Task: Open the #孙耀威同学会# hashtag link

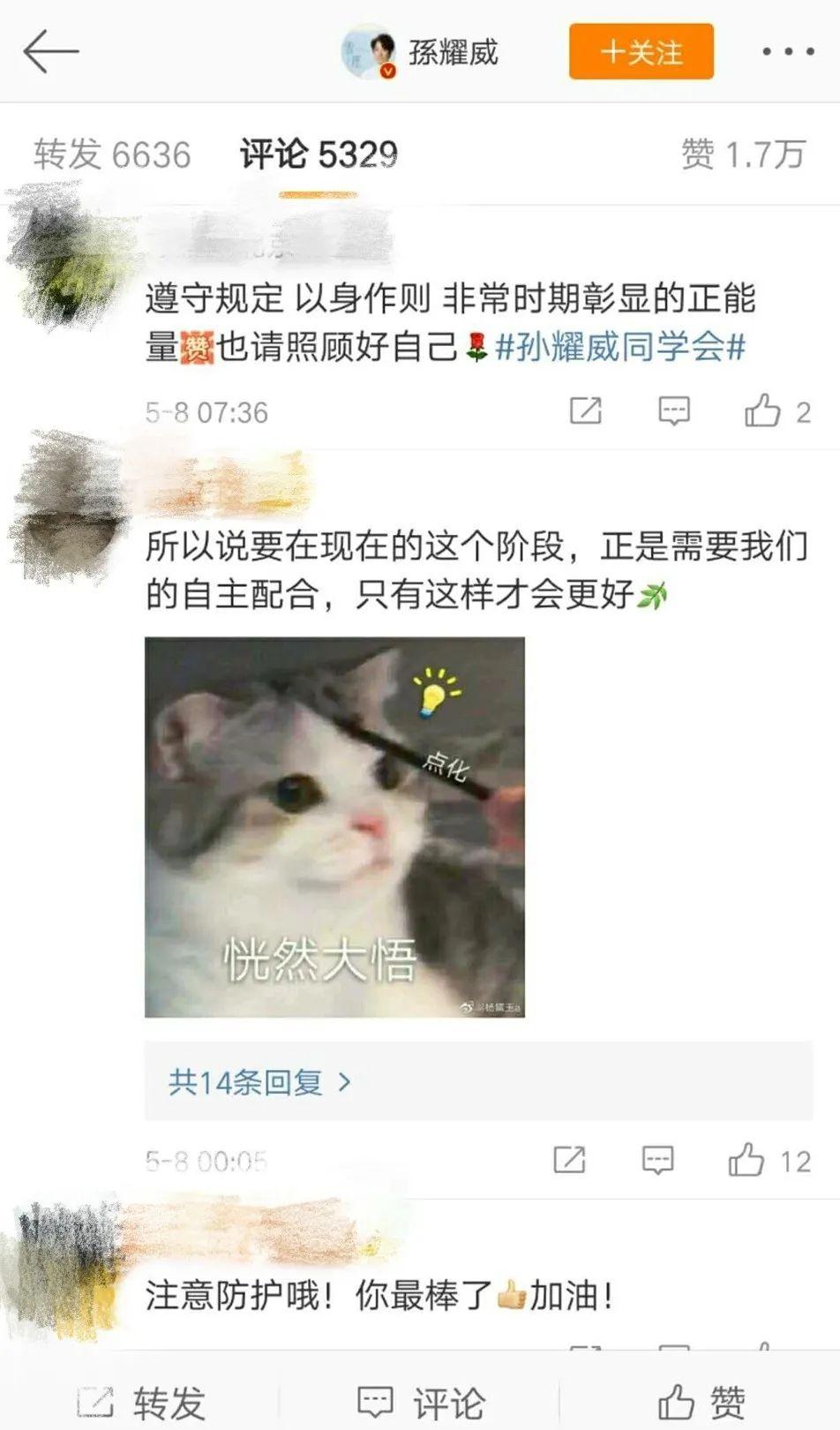Action: tap(620, 346)
